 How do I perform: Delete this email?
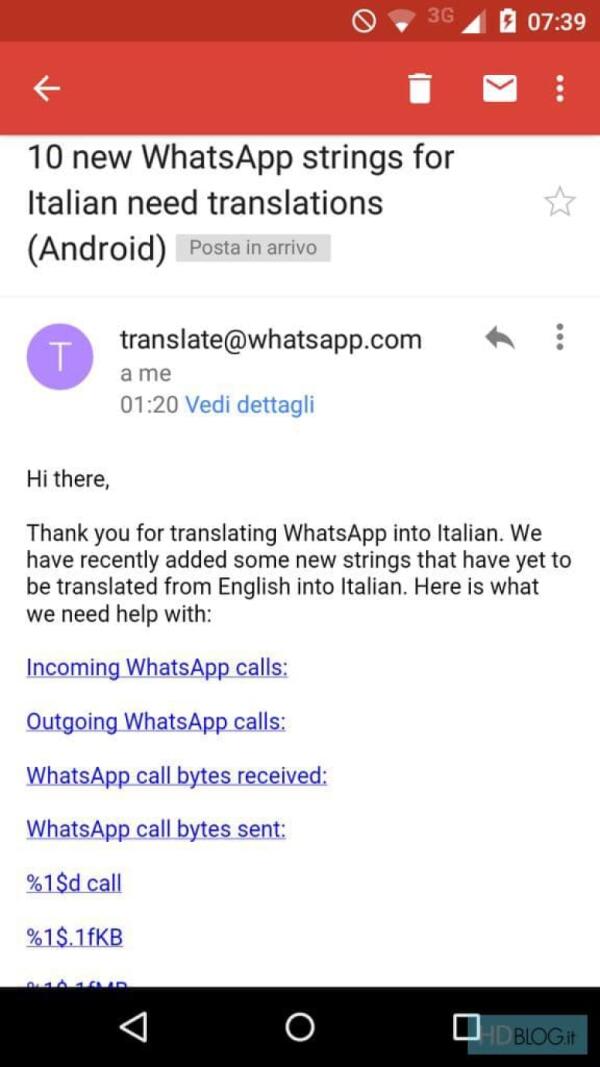click(x=420, y=89)
